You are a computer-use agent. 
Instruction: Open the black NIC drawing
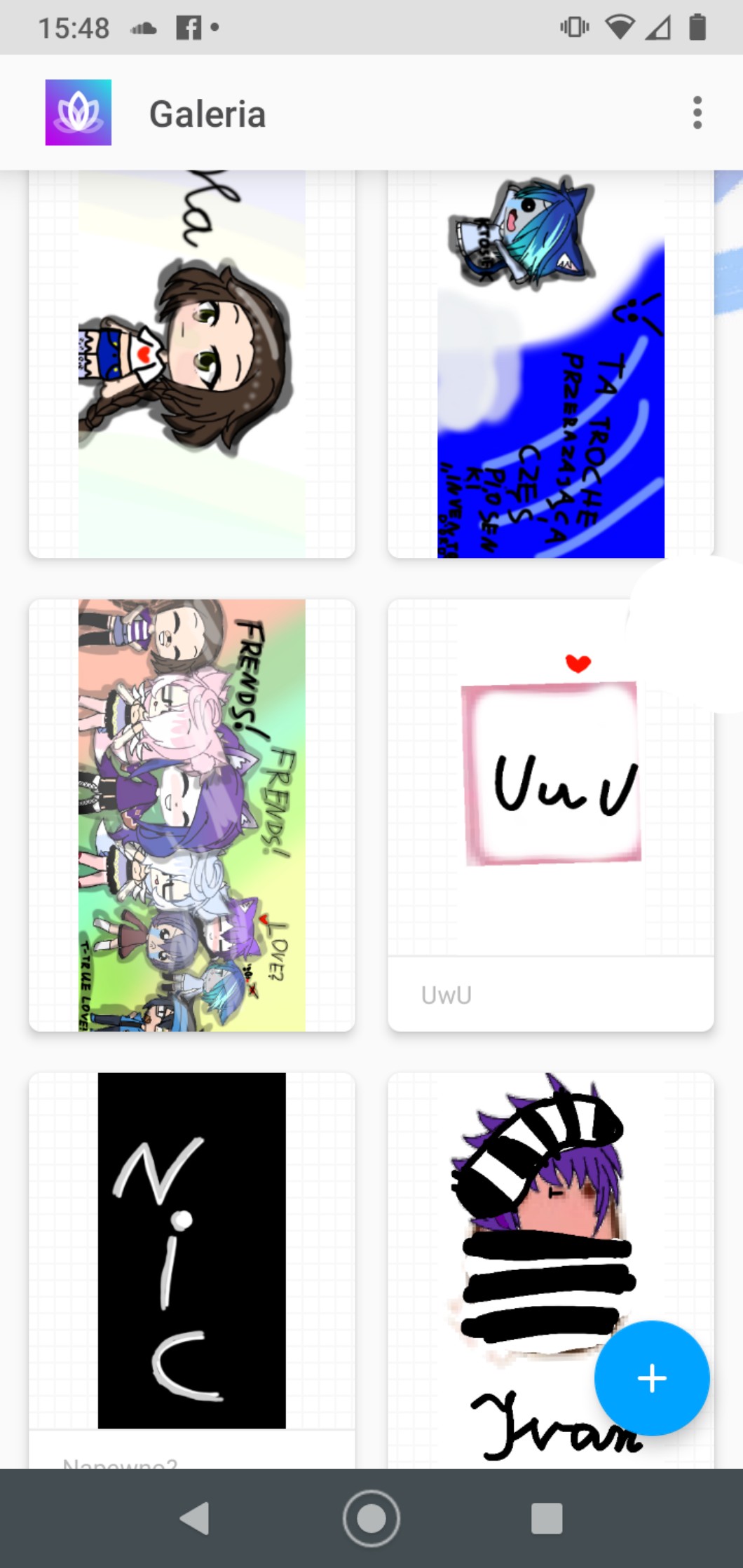coord(191,1249)
